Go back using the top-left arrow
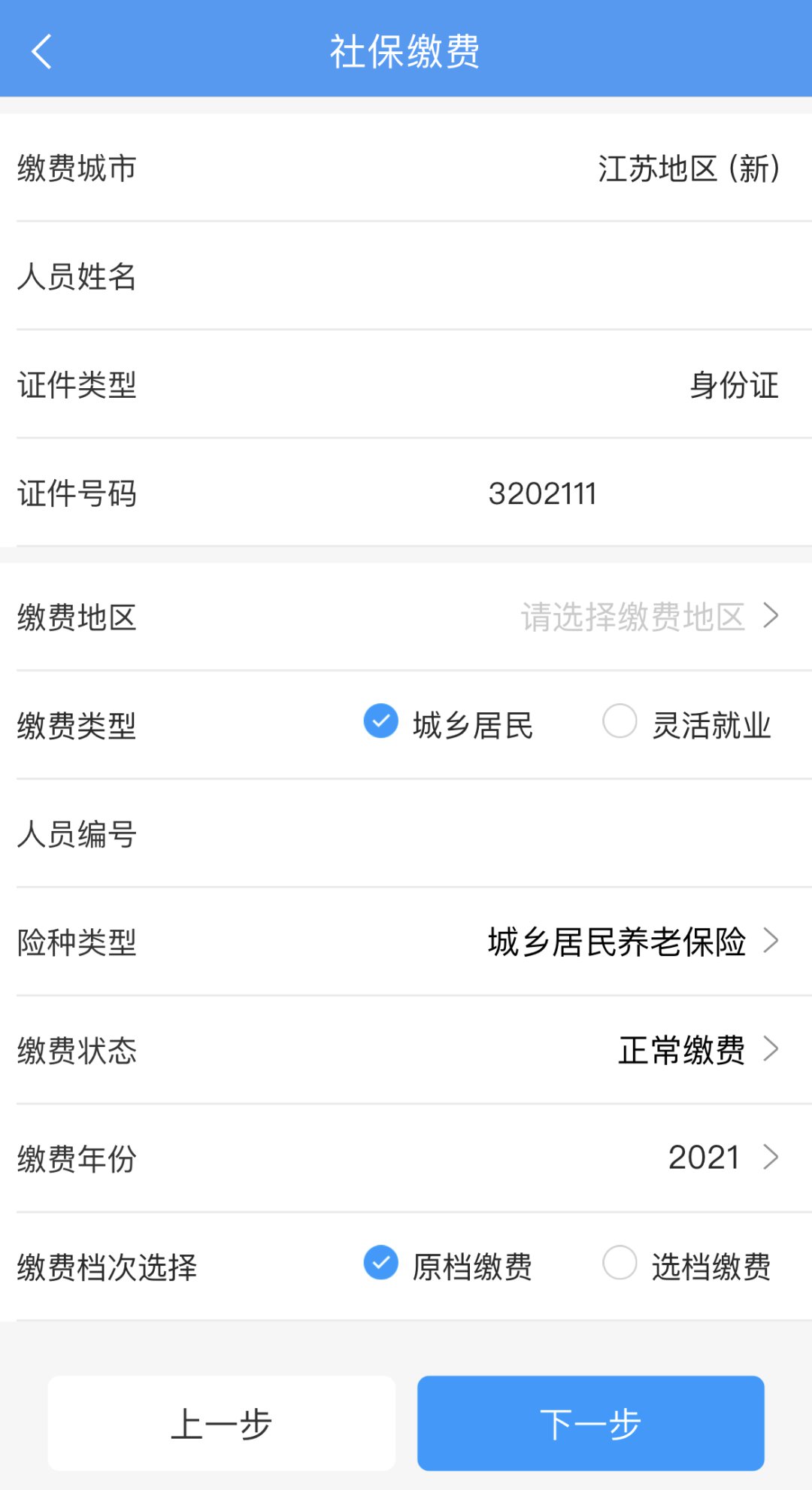Image resolution: width=812 pixels, height=1490 pixels. point(42,51)
